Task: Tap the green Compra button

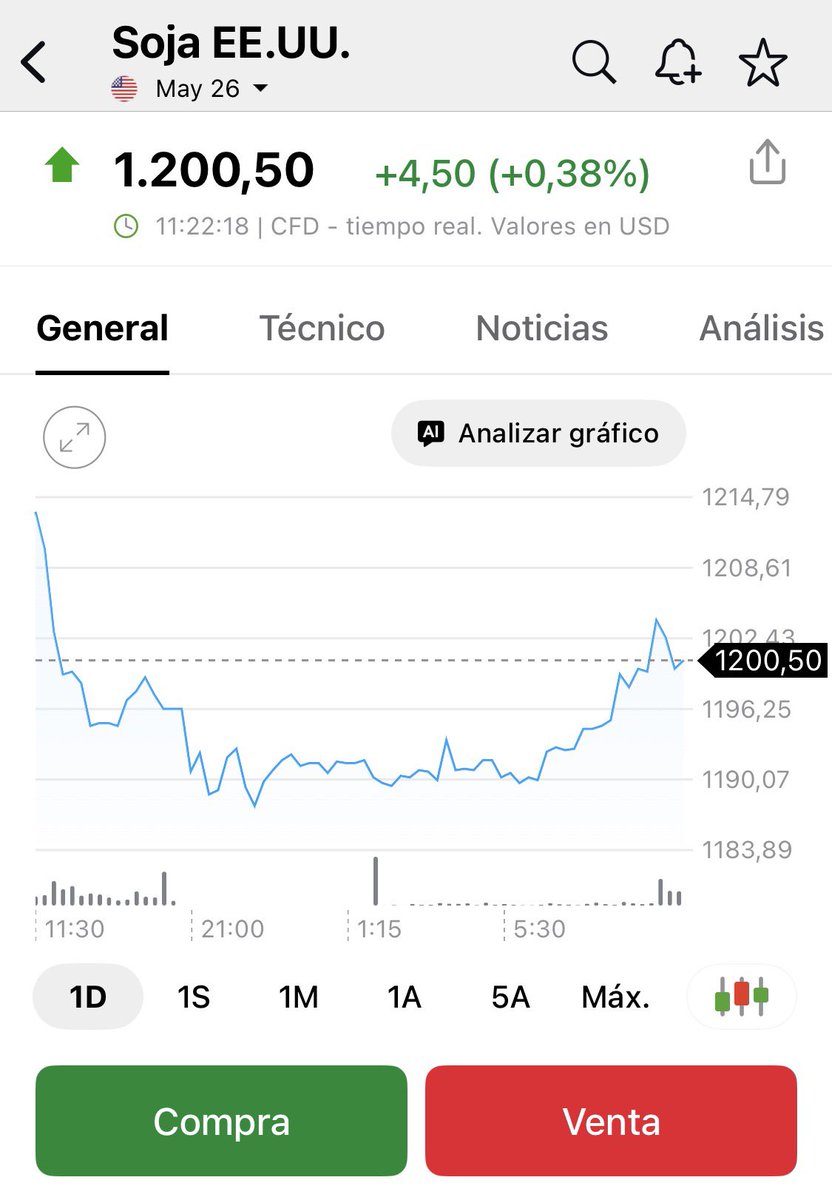Action: 222,1121
